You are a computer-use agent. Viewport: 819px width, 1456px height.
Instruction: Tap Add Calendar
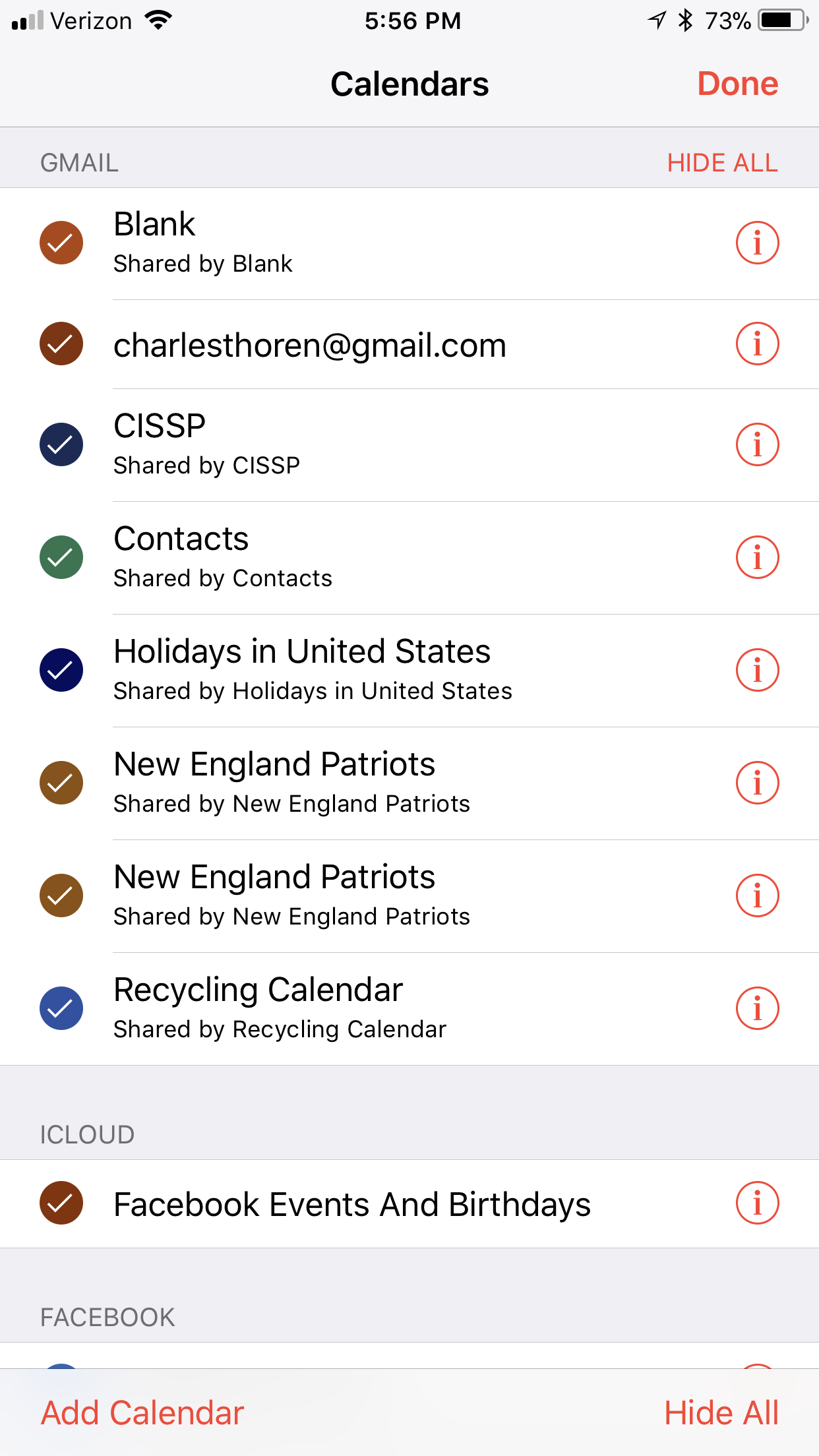[x=142, y=1413]
